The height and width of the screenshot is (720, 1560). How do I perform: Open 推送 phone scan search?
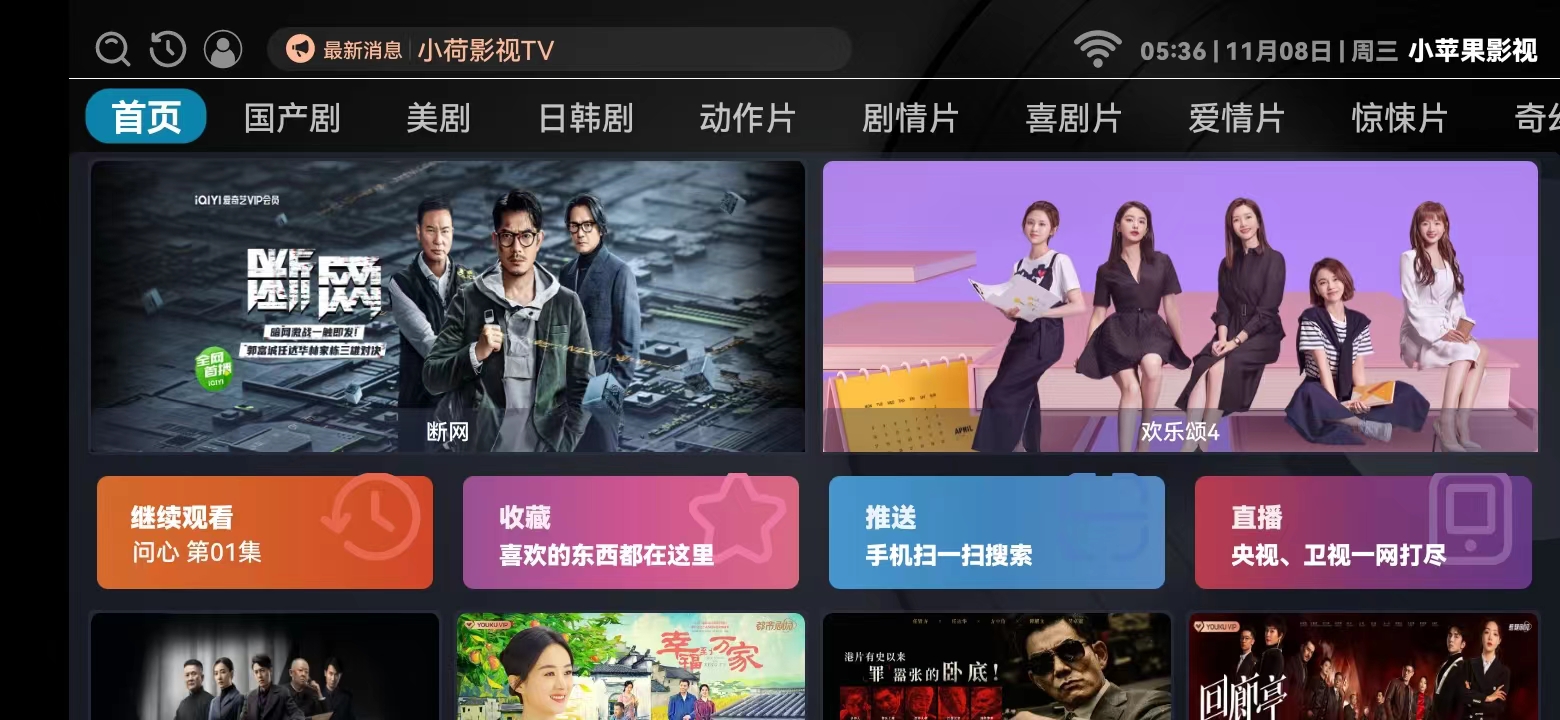click(x=996, y=532)
